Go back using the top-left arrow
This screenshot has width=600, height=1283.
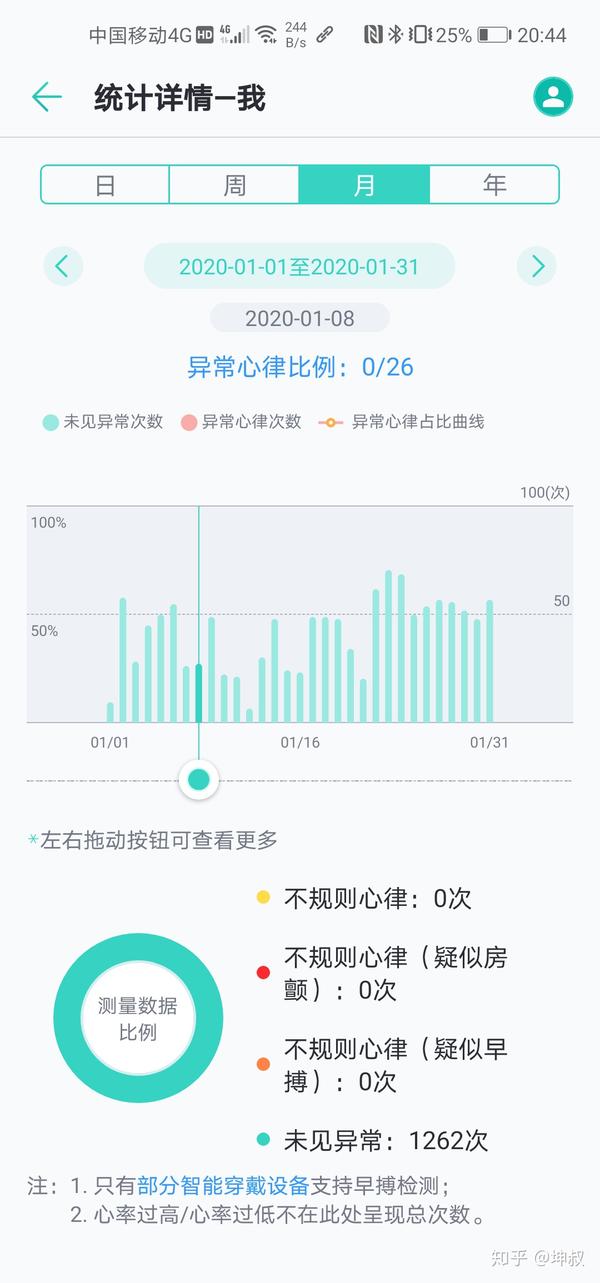[x=47, y=97]
